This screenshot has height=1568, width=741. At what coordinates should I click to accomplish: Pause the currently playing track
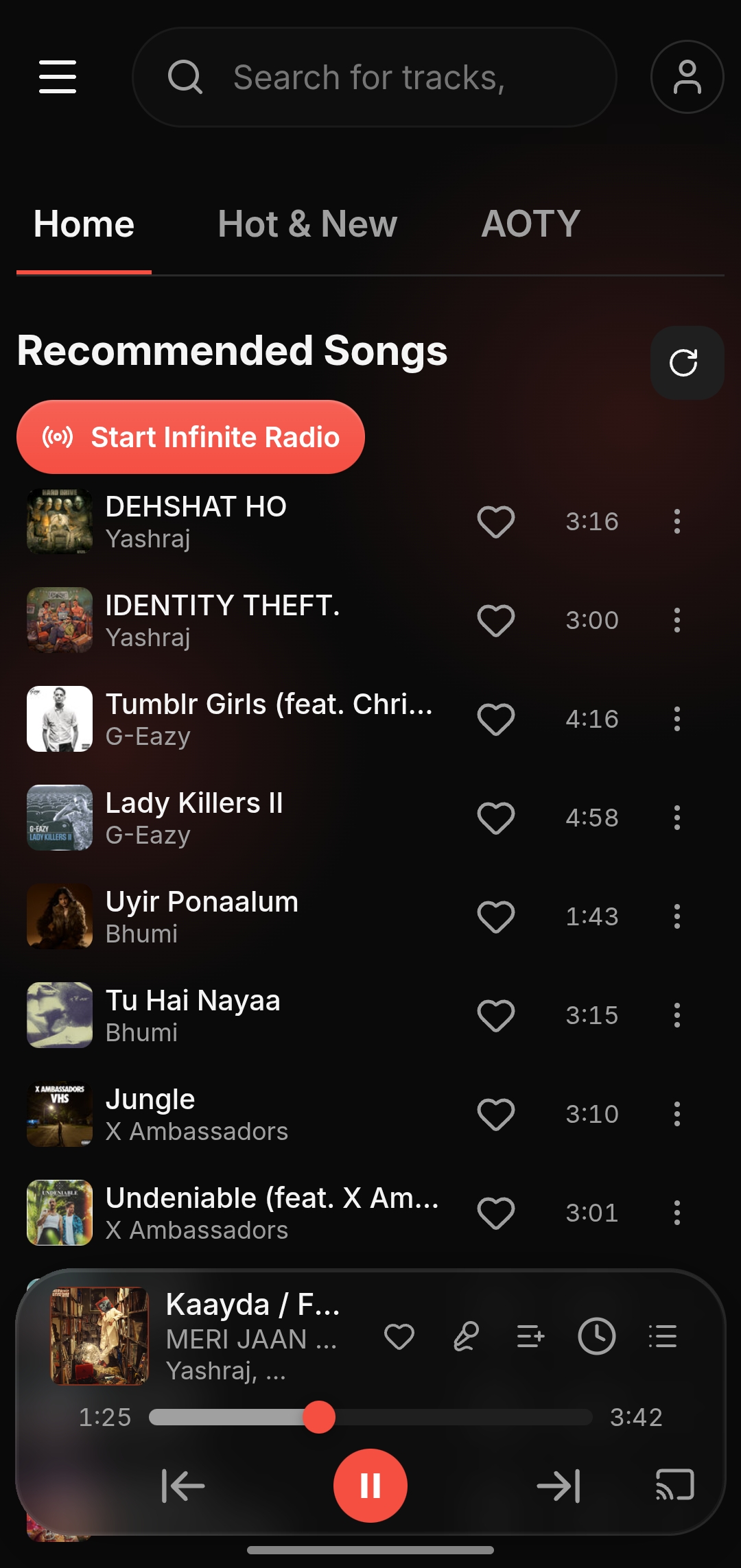[370, 1486]
